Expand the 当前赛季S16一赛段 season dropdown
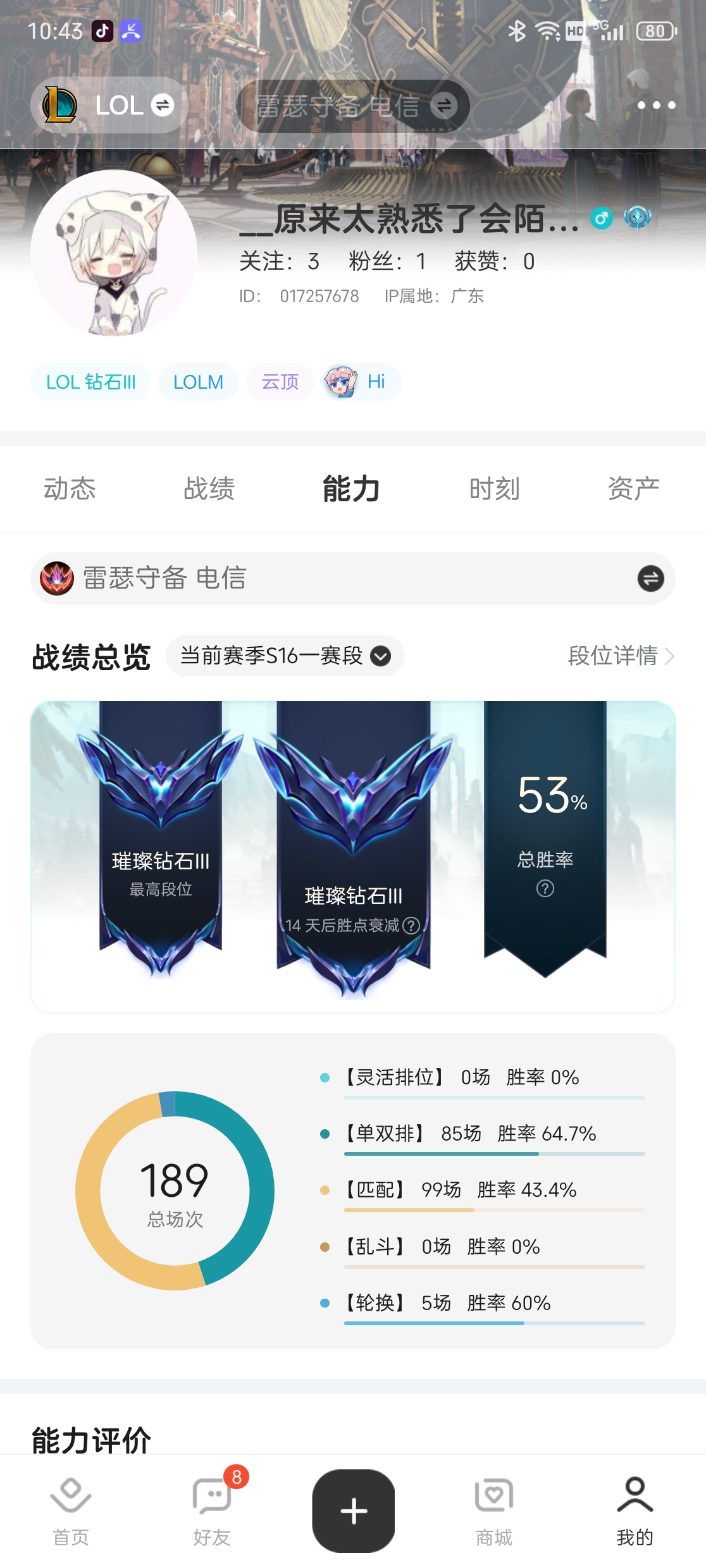706x1568 pixels. click(x=285, y=656)
